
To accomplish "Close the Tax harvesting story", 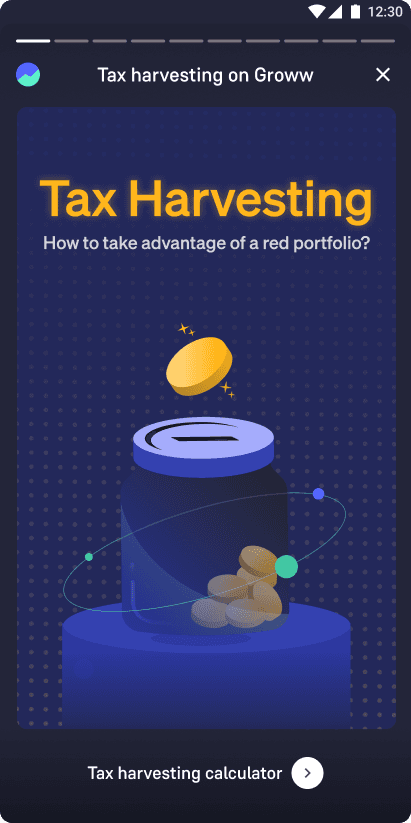I will 383,75.
